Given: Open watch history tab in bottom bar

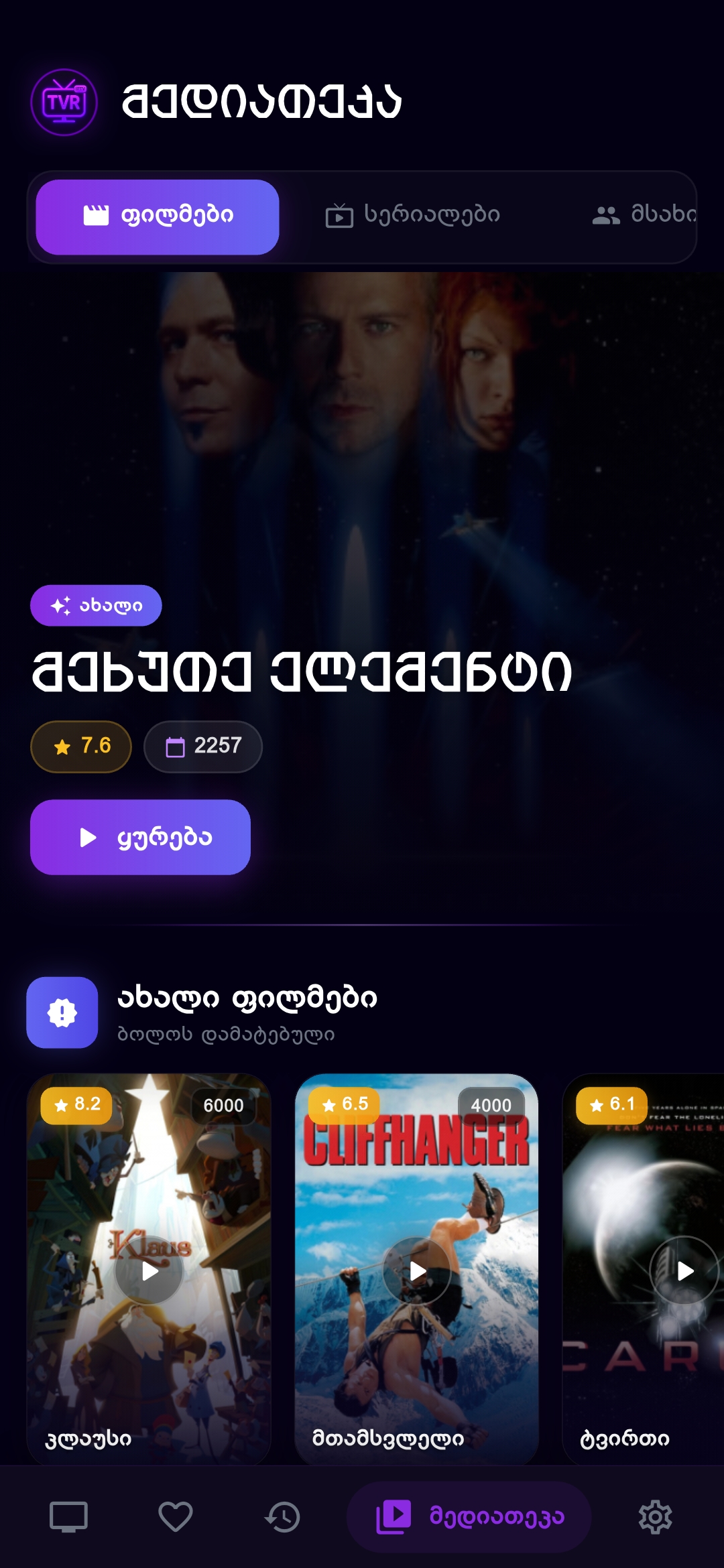Looking at the screenshot, I should point(282,1516).
